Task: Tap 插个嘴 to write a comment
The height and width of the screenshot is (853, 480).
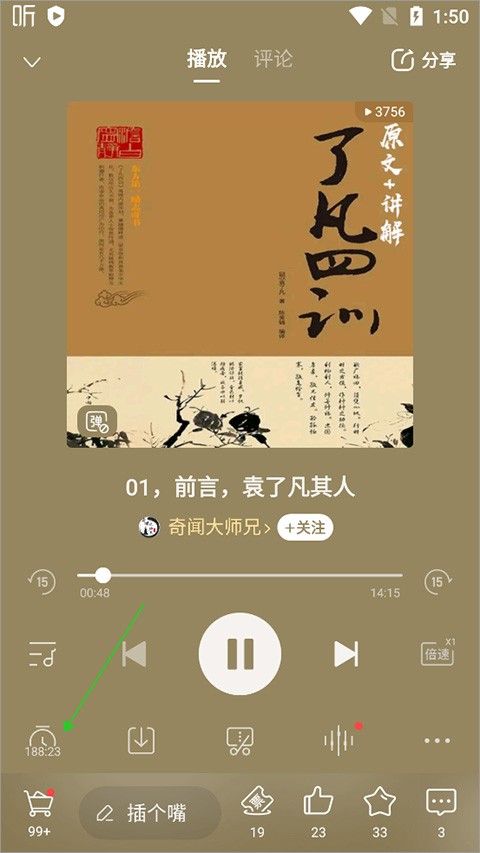Action: point(150,813)
